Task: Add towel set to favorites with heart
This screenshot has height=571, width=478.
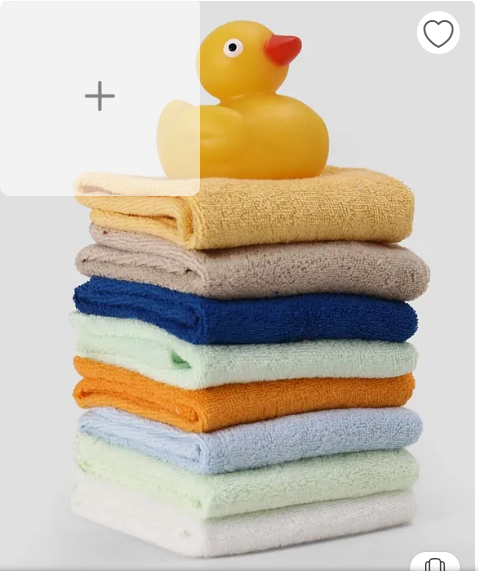Action: 438,33
